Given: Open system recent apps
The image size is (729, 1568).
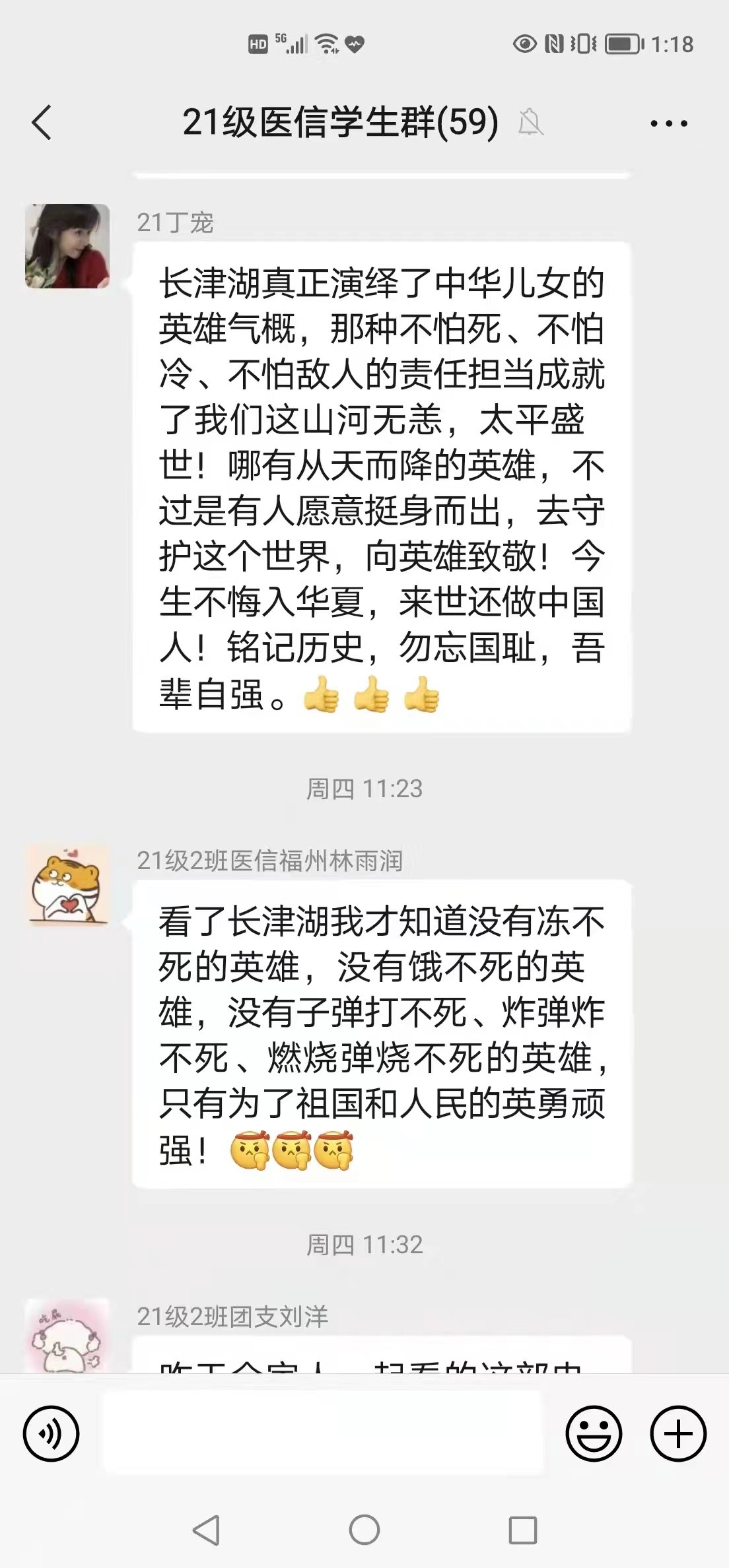Looking at the screenshot, I should 522,1530.
